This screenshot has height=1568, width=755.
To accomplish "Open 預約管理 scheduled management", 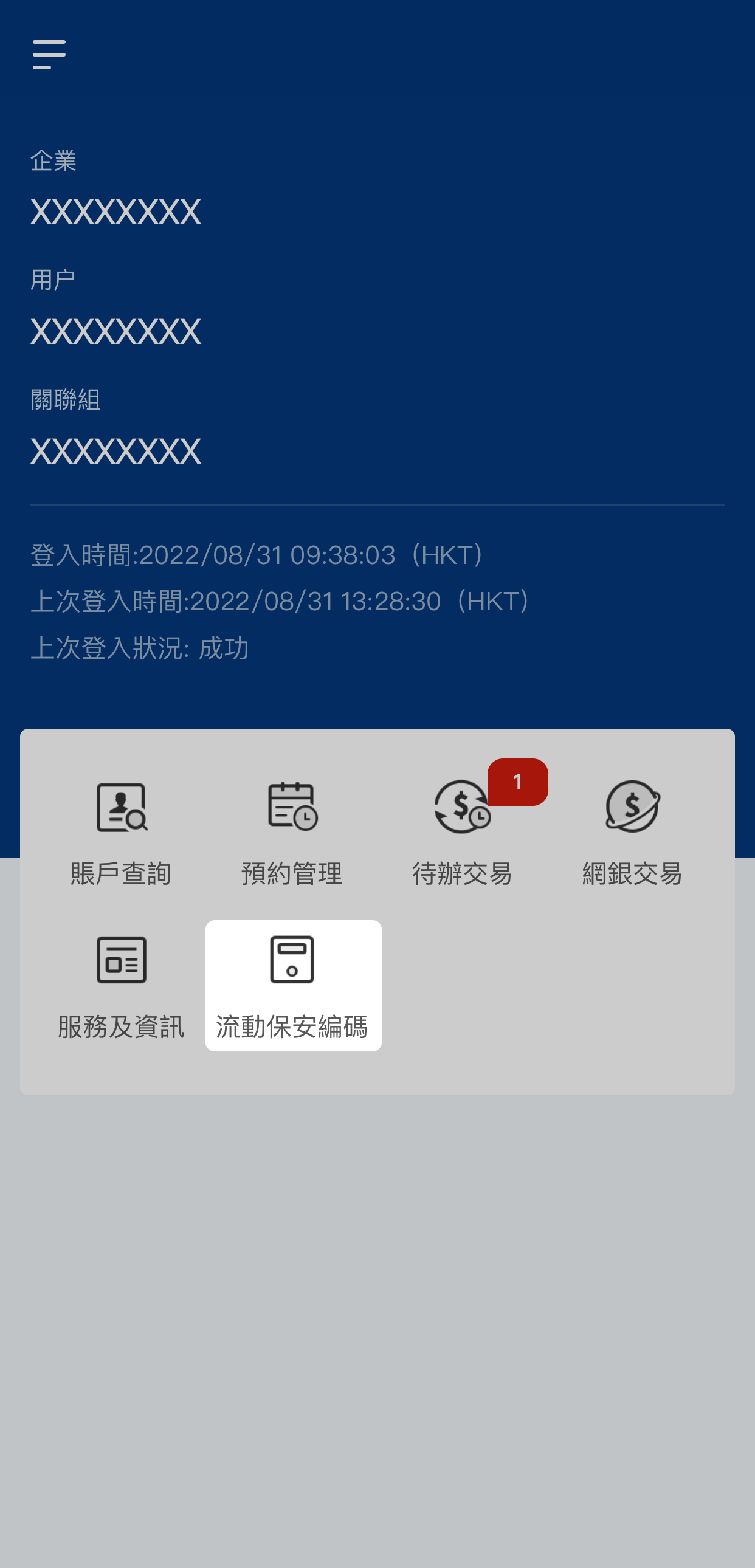I will 292,832.
